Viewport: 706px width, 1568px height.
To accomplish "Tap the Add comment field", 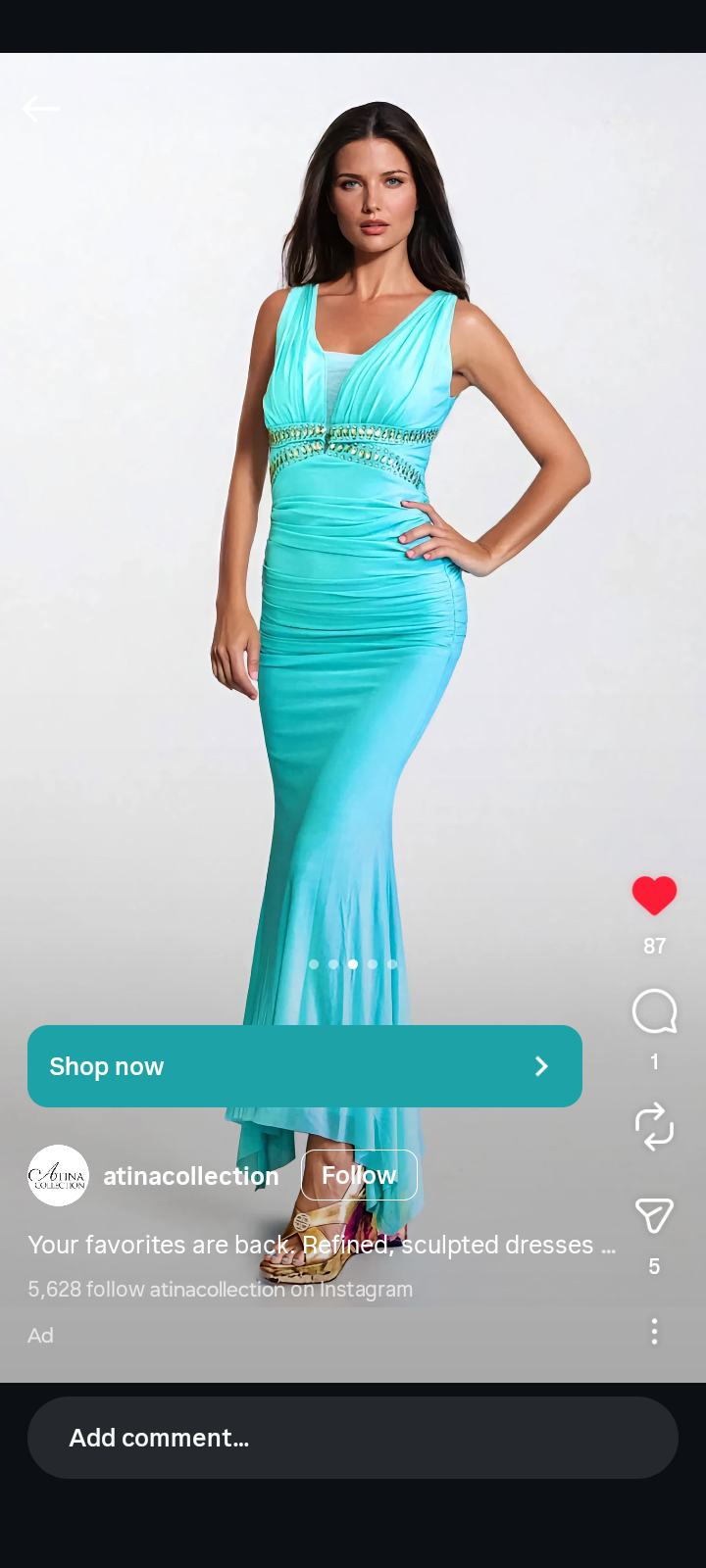I will click(353, 1438).
